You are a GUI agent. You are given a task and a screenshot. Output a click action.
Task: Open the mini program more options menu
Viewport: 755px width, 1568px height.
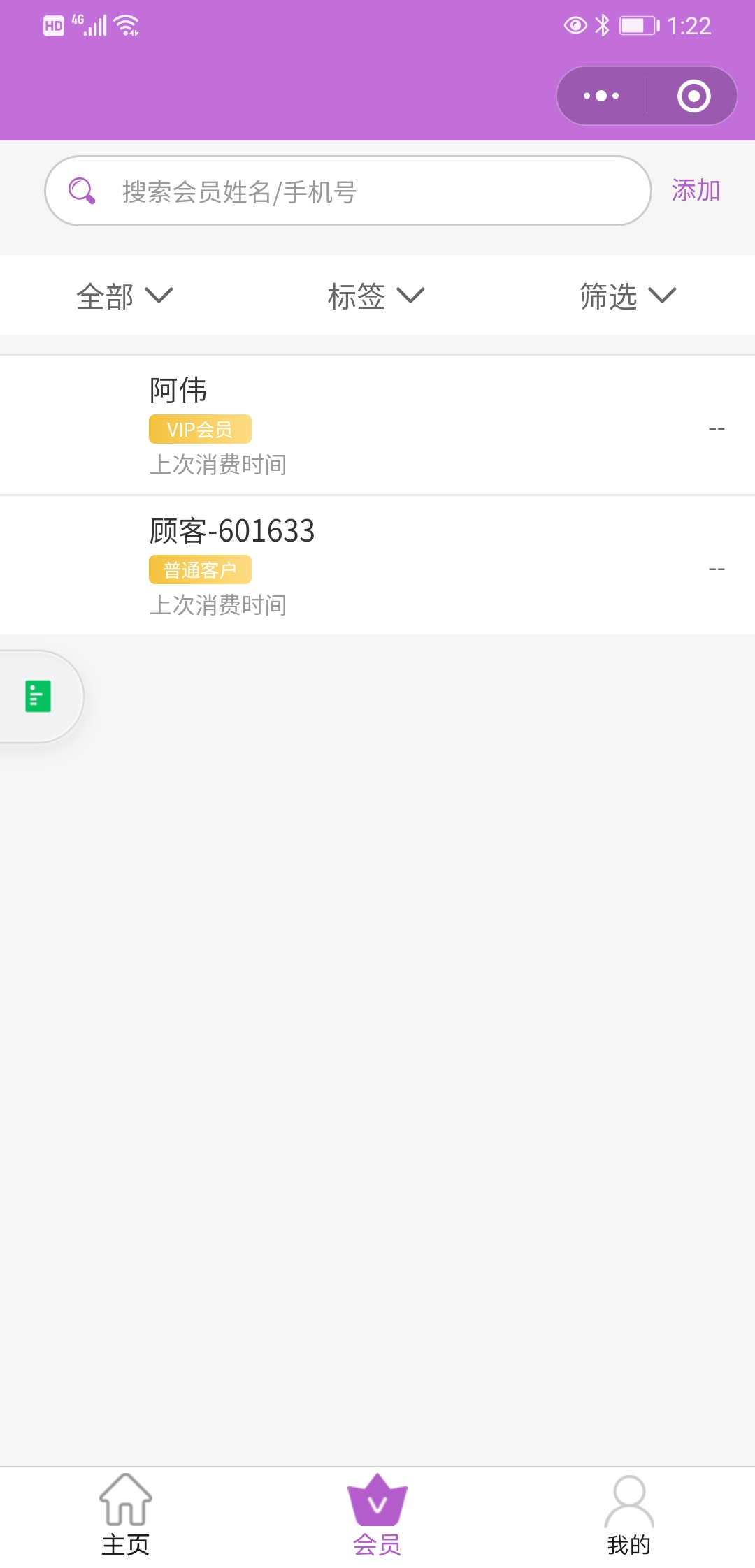pyautogui.click(x=601, y=96)
